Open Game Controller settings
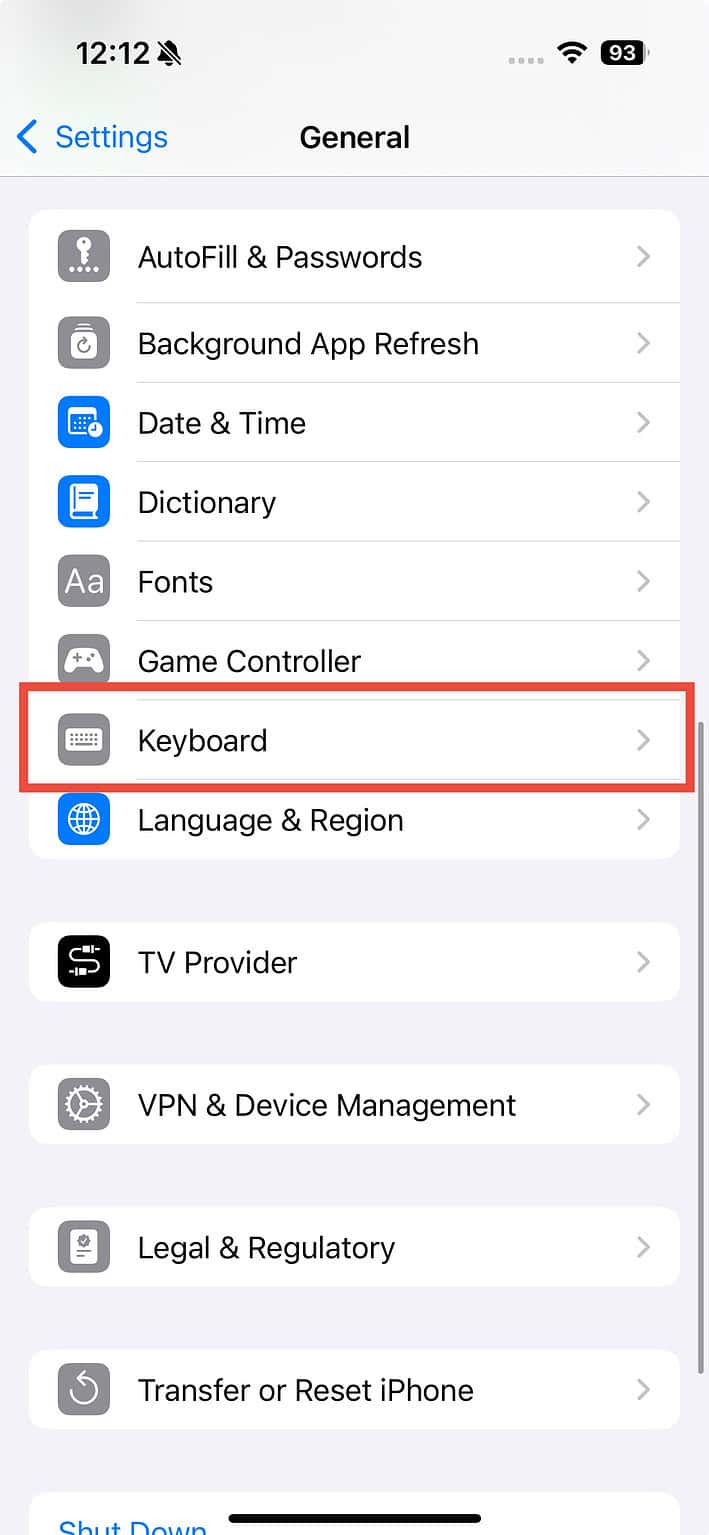Image resolution: width=709 pixels, height=1535 pixels. (x=354, y=661)
